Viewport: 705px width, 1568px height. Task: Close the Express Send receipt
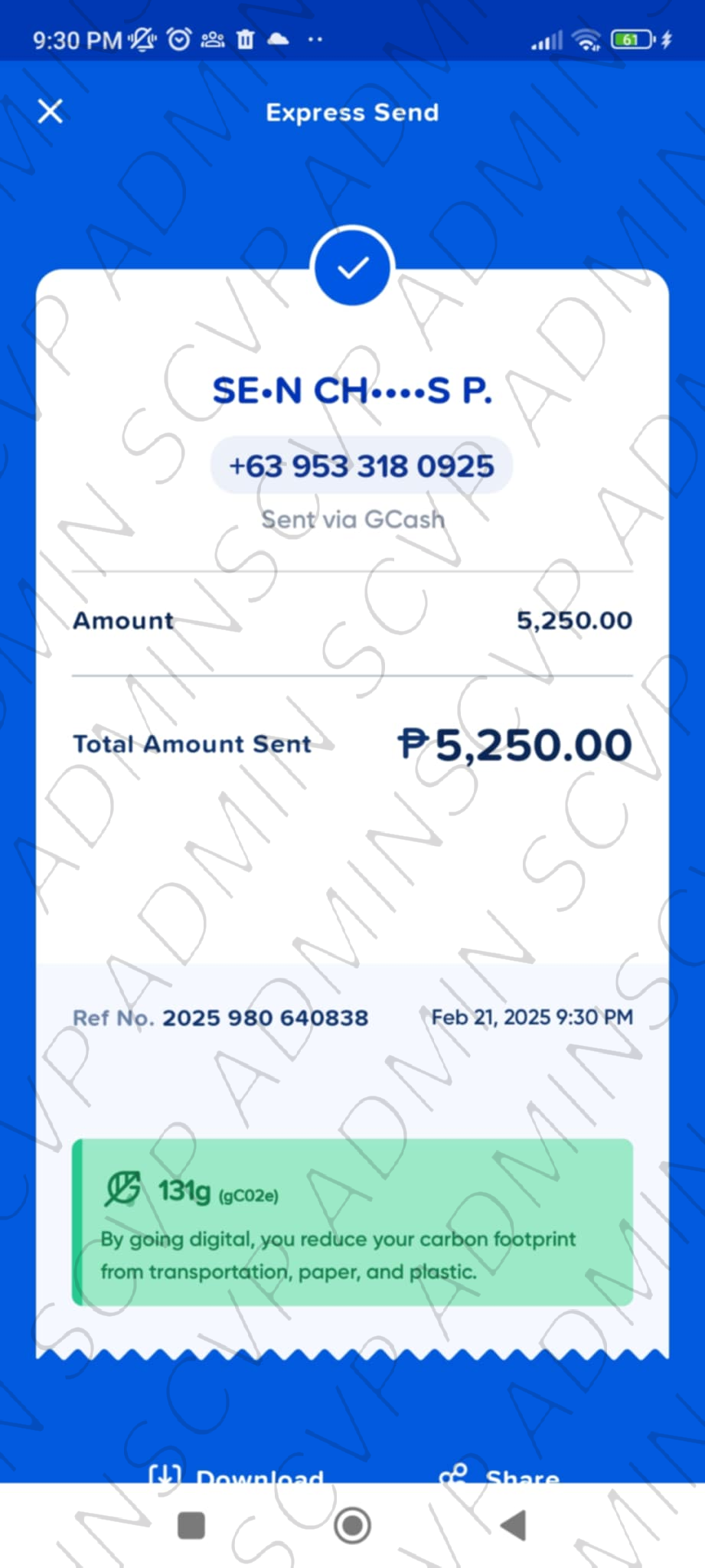pyautogui.click(x=51, y=112)
